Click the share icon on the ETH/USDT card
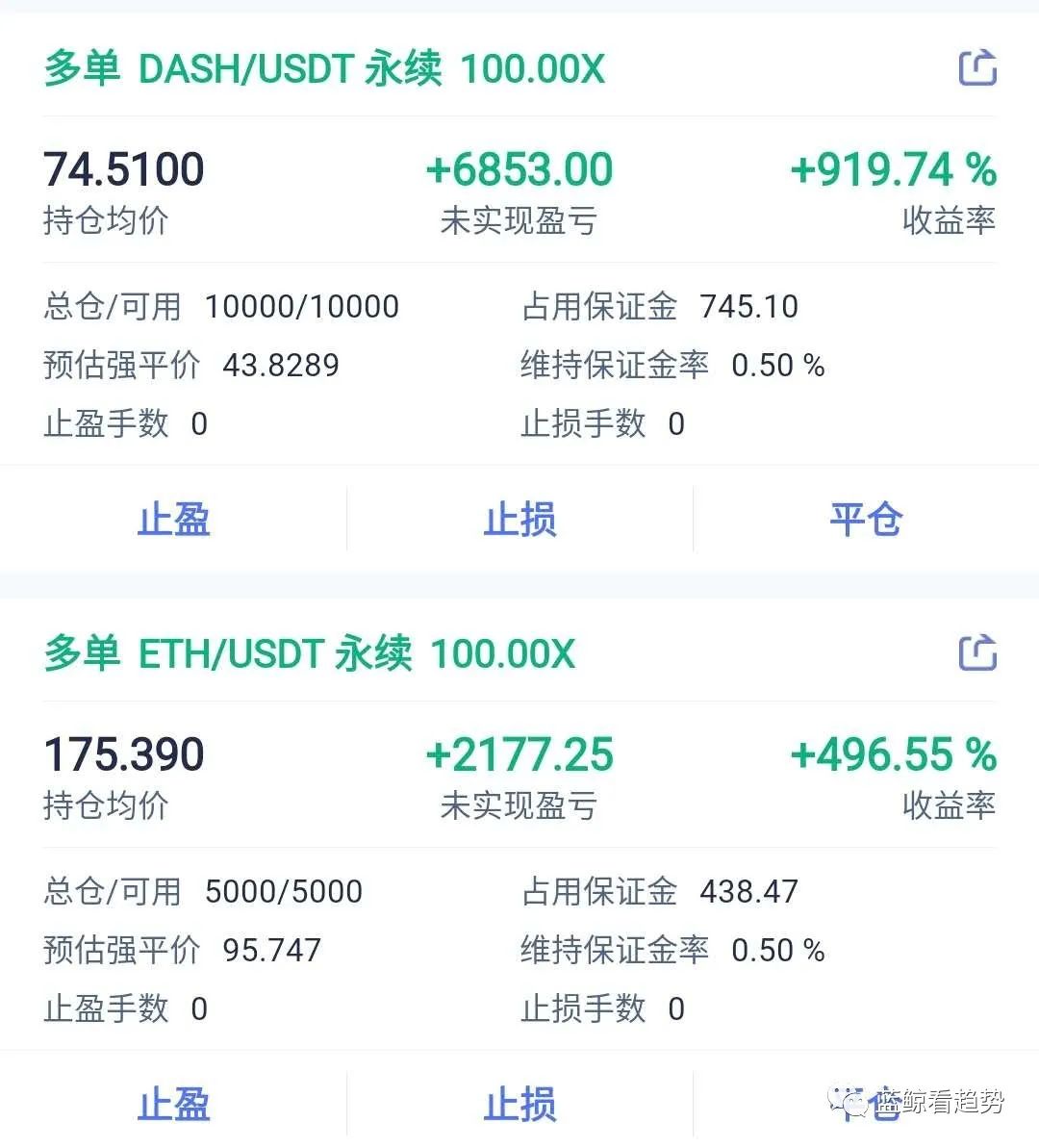Viewport: 1039px width, 1148px height. (976, 652)
